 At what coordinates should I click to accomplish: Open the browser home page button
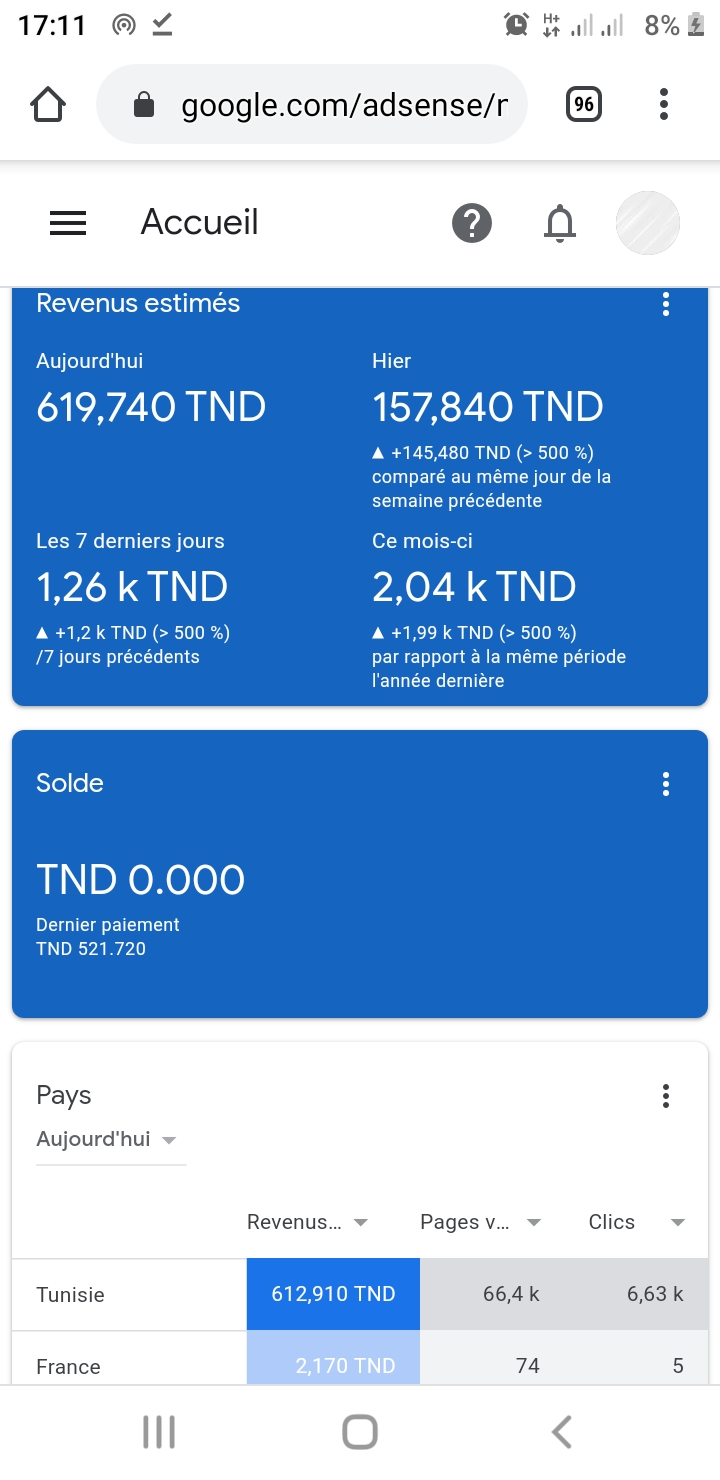(x=48, y=104)
